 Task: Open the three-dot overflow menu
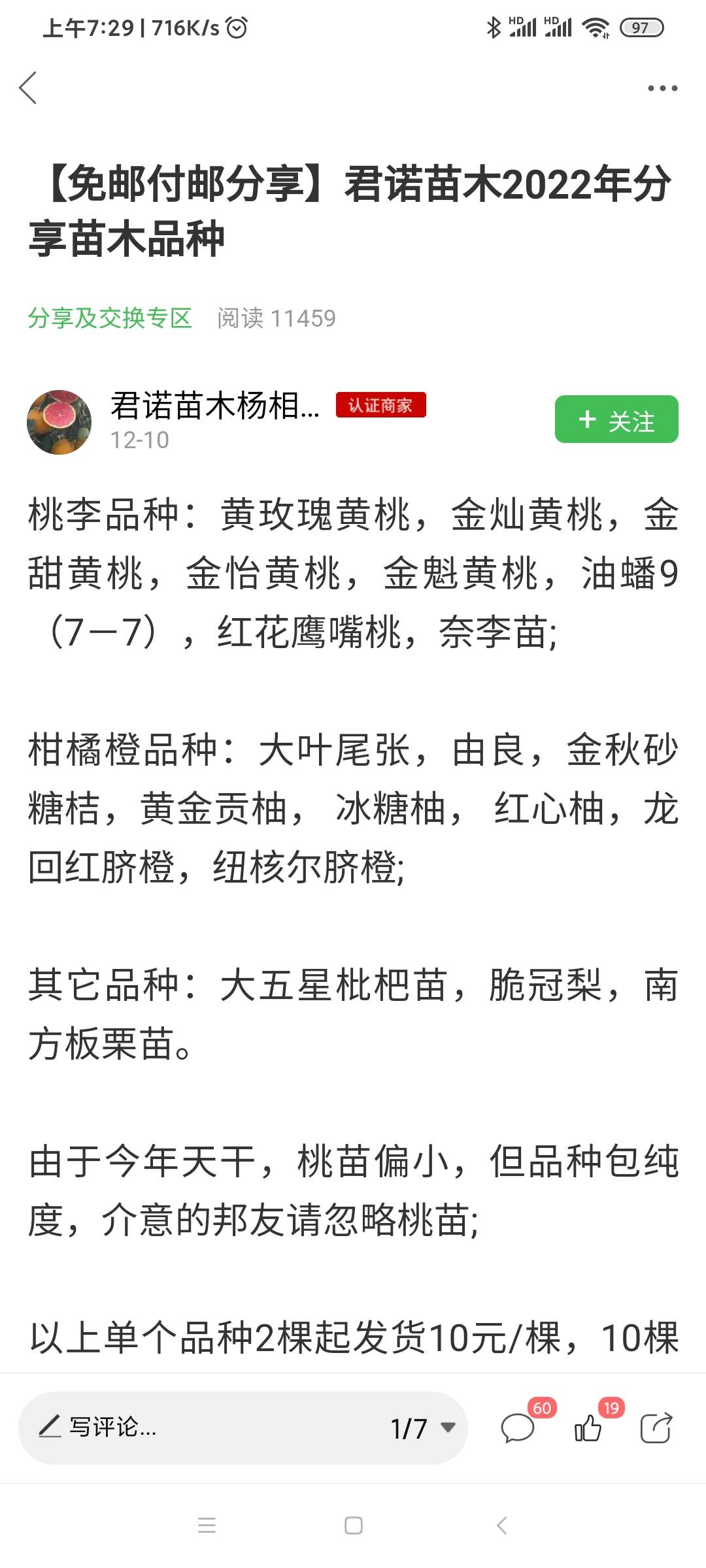pos(662,88)
